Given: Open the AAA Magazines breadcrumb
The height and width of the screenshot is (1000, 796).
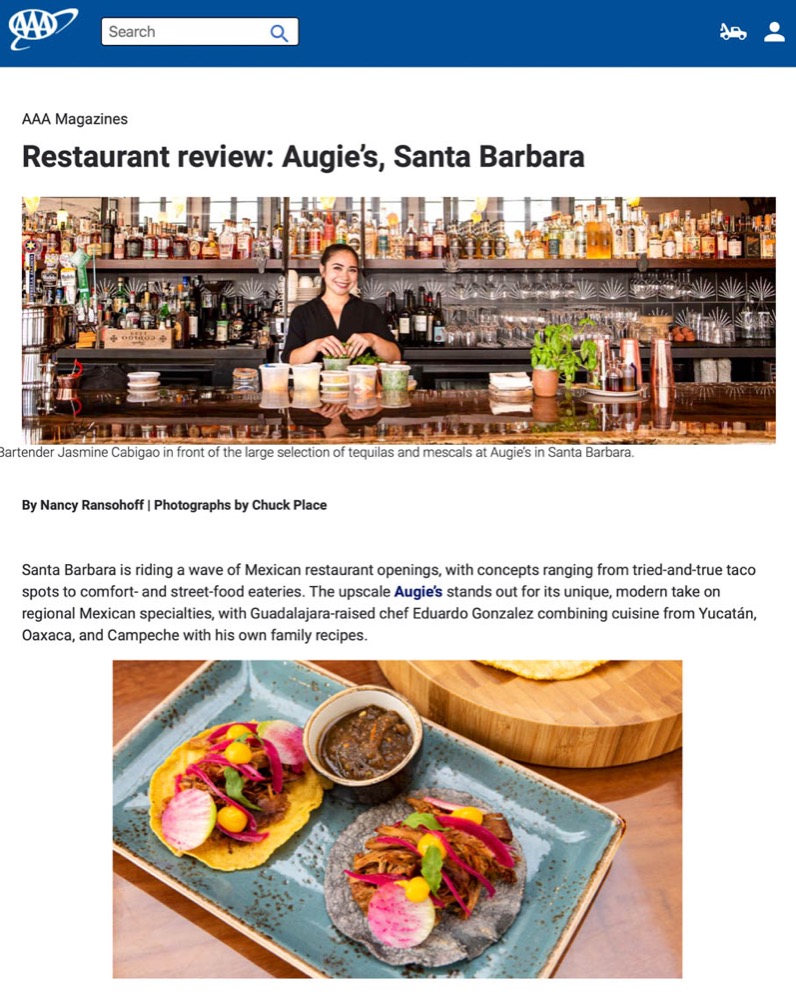Looking at the screenshot, I should pos(75,119).
